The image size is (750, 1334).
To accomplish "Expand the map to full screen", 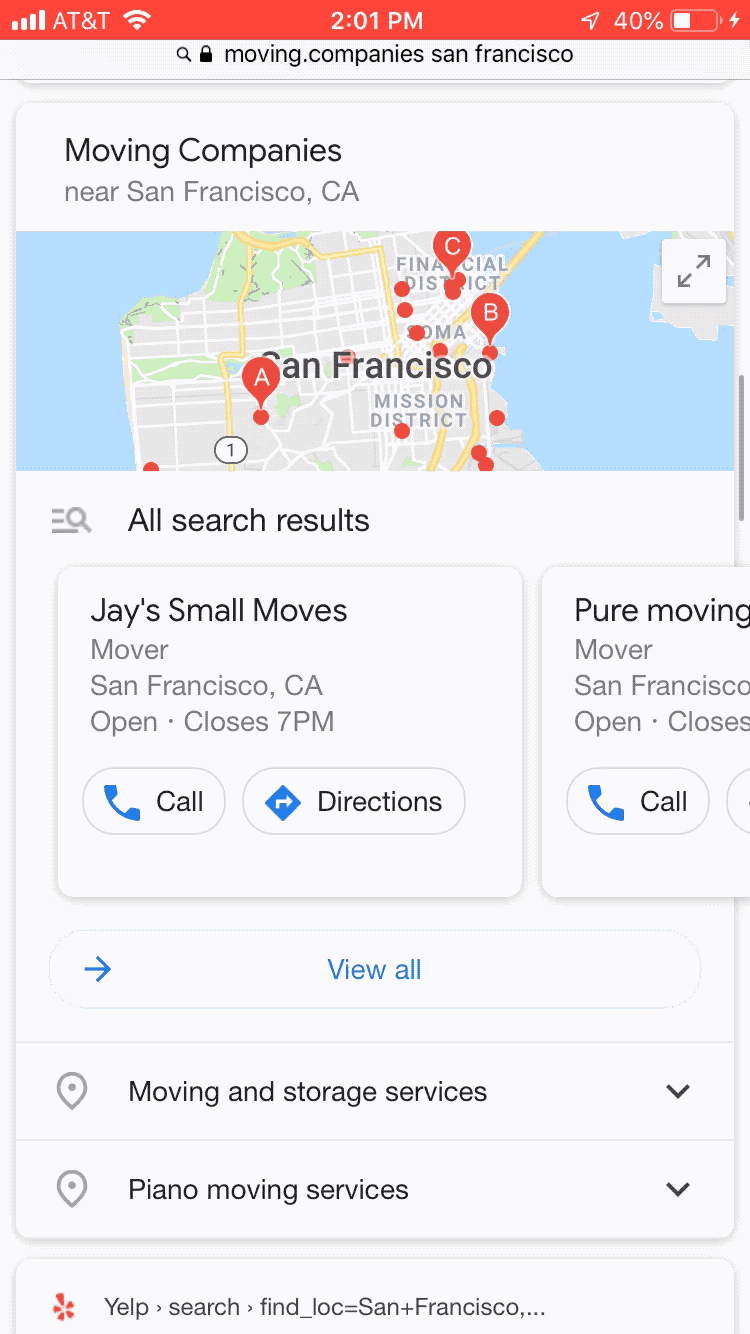I will point(693,270).
